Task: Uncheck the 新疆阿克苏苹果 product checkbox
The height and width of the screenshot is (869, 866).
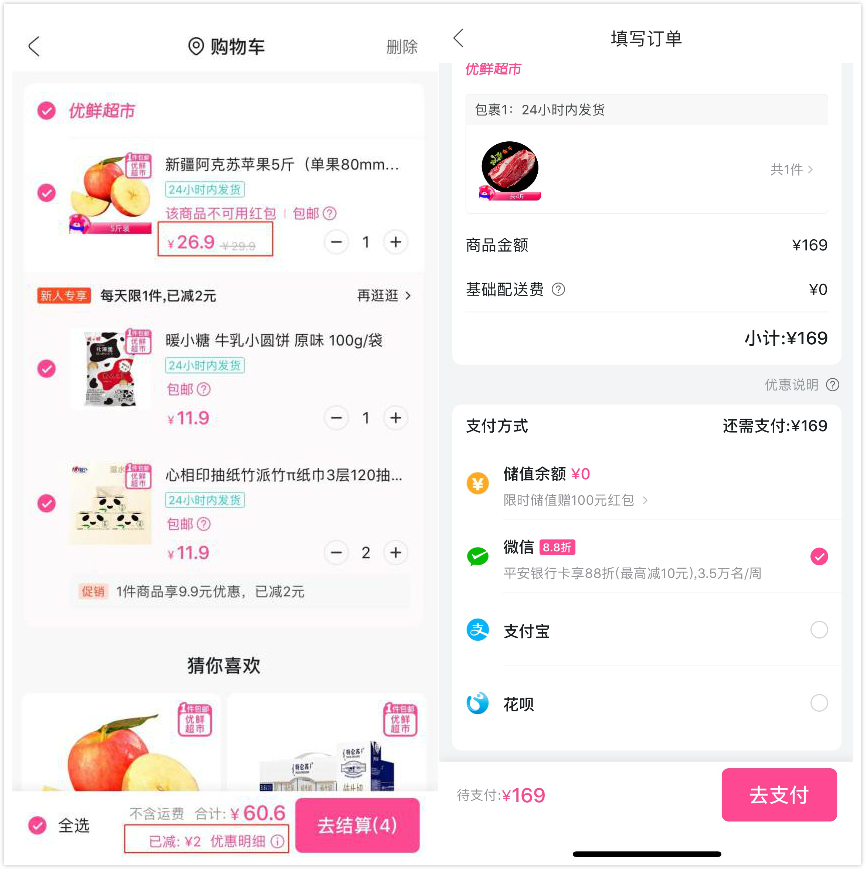Action: pos(45,193)
